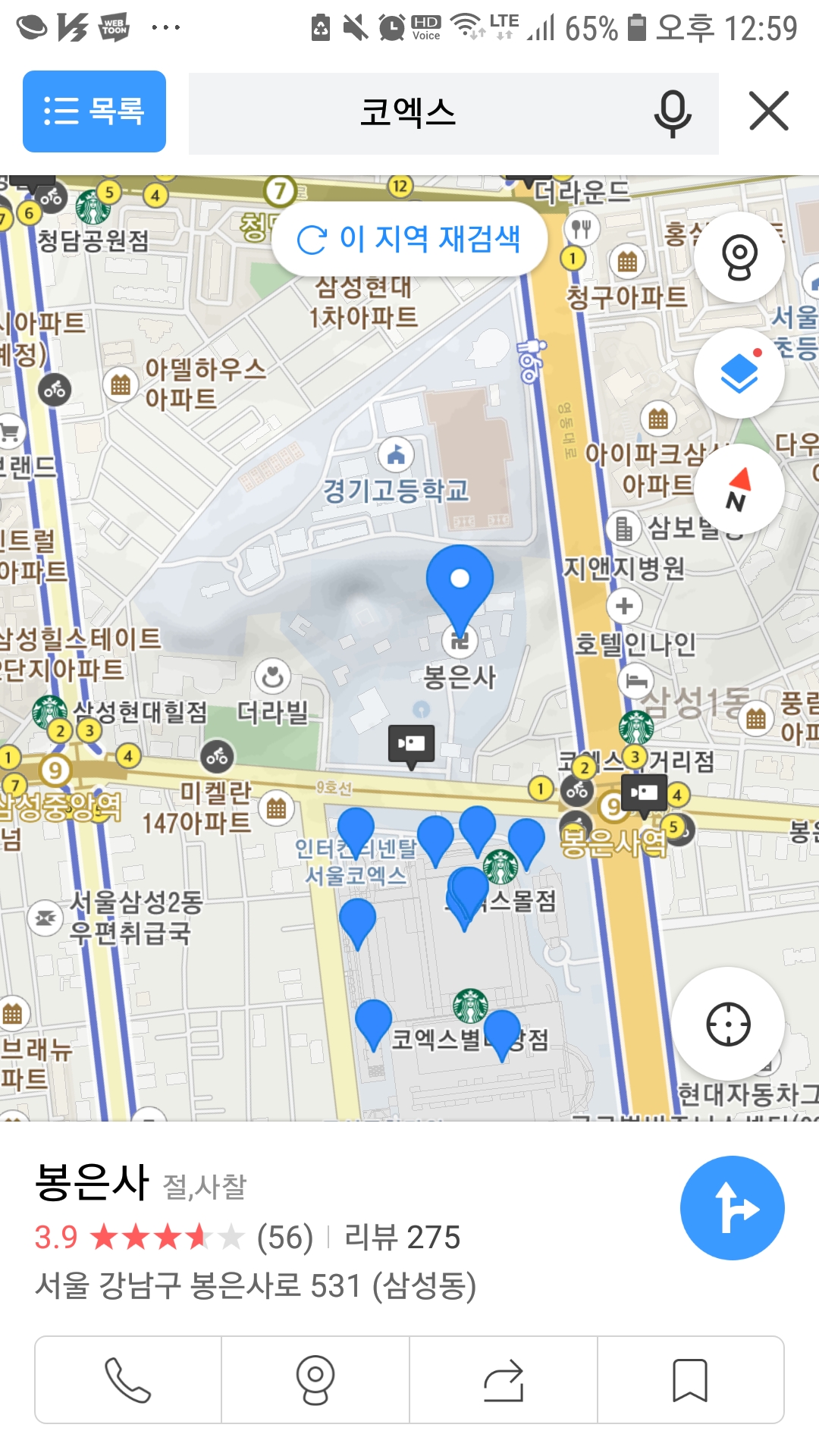819x1456 pixels.
Task: Tap the compass to reset north
Action: pos(739,489)
